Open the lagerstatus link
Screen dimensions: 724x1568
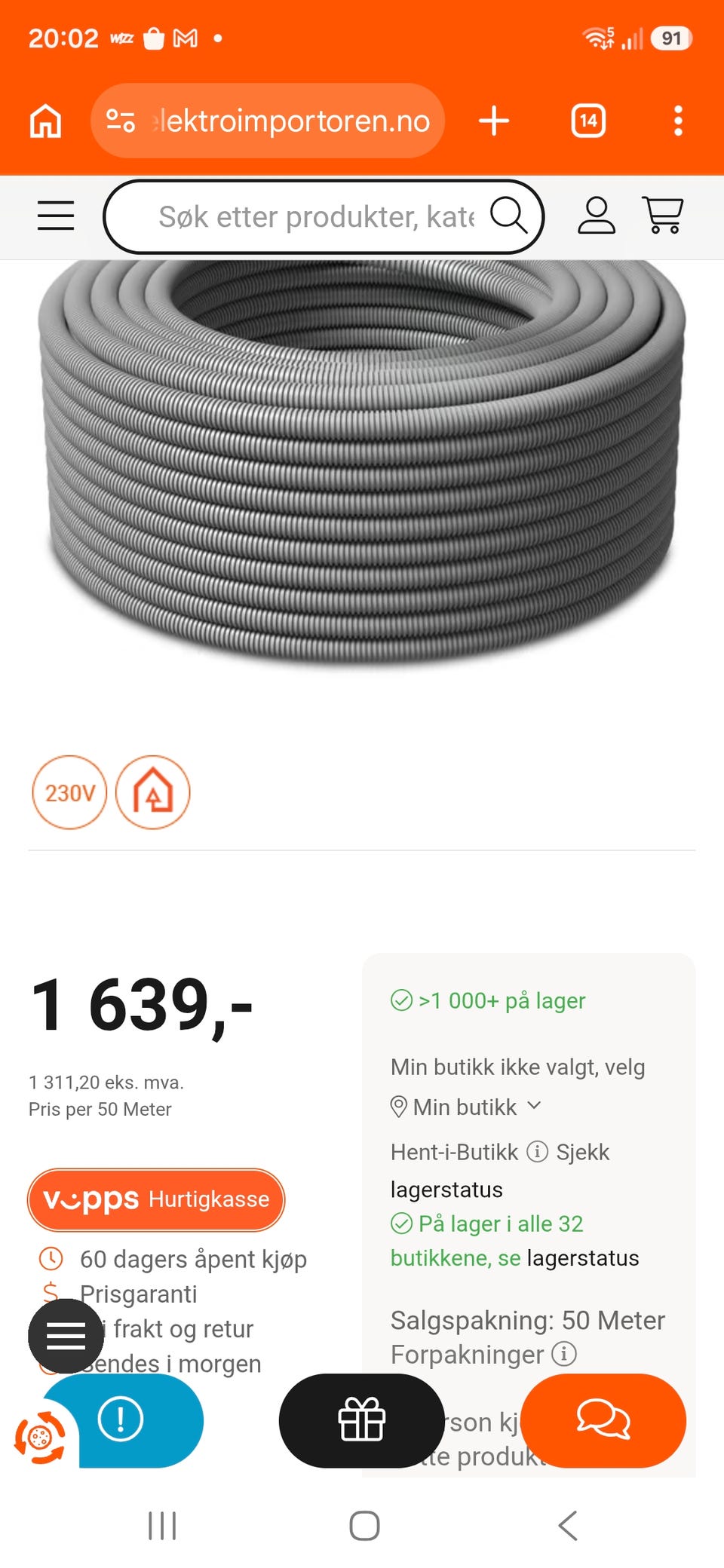pos(583,1257)
